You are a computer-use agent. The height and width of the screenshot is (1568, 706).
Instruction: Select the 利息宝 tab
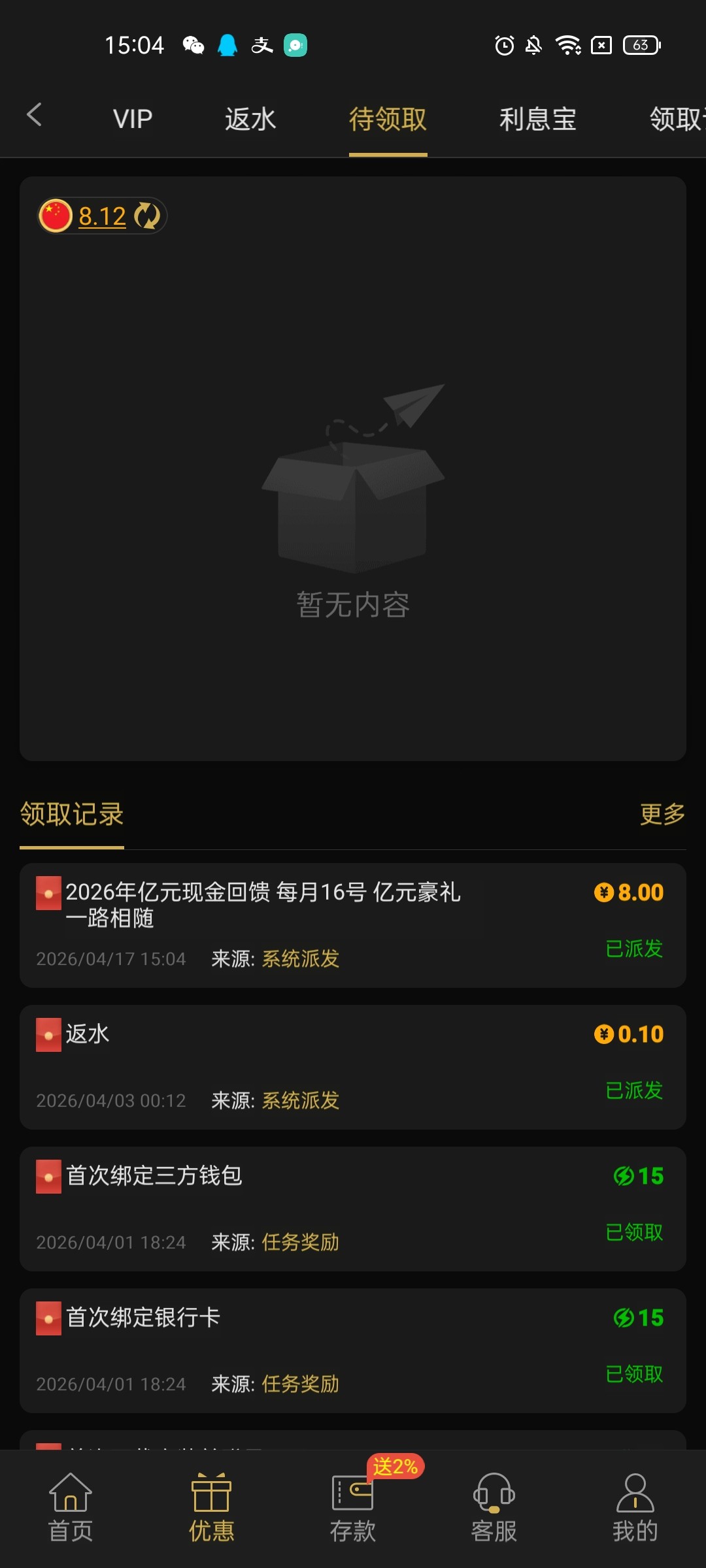click(537, 119)
